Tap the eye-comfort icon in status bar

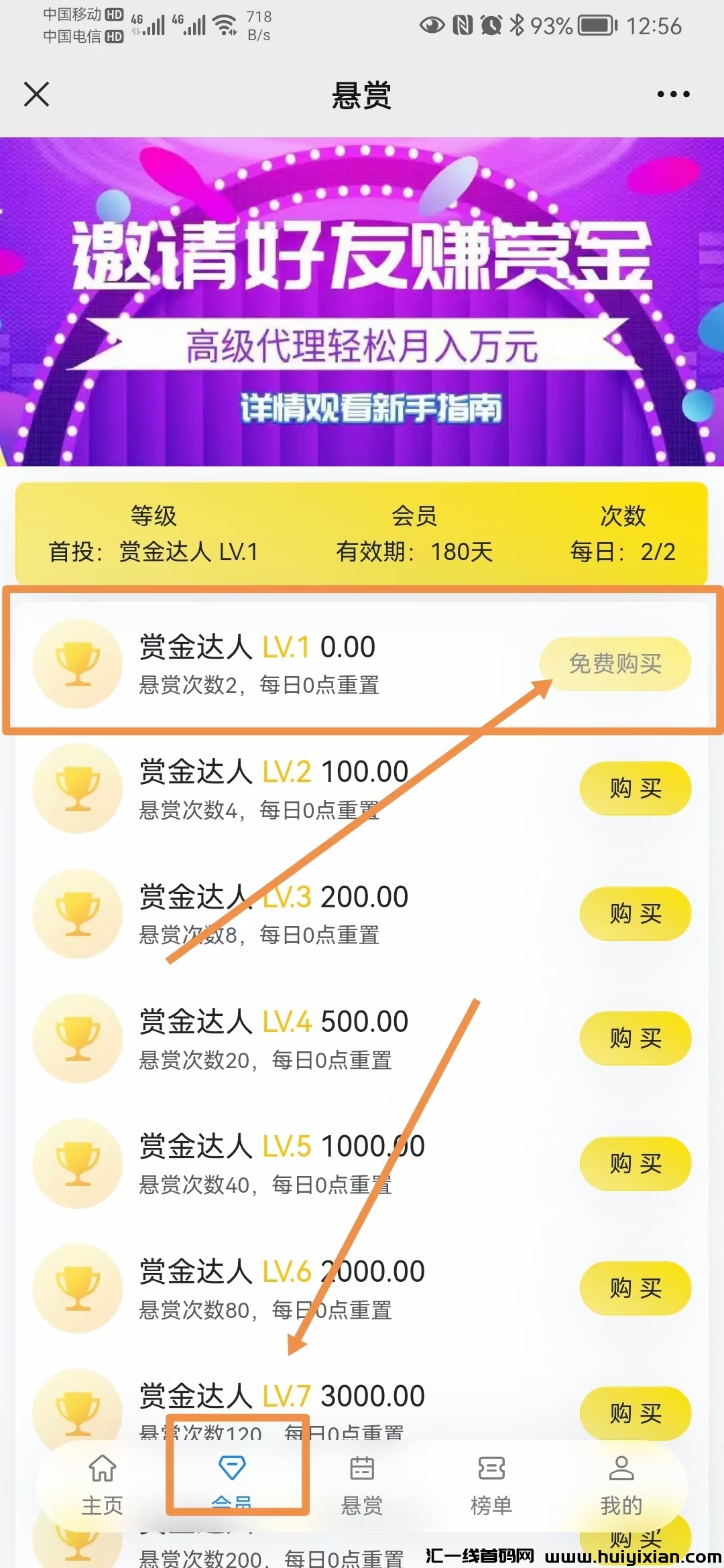point(433,25)
